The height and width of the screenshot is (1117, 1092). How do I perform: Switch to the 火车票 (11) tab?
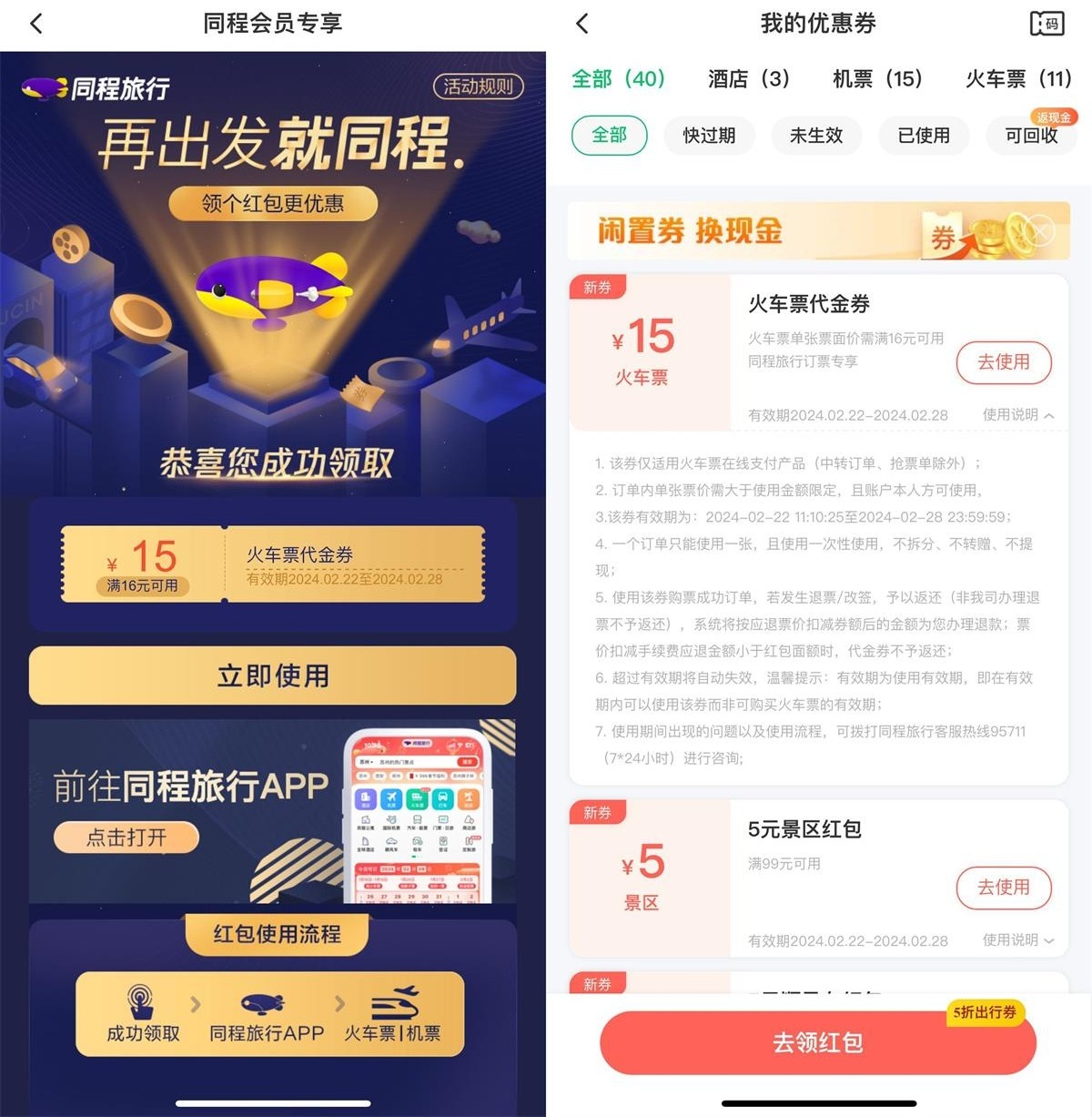pyautogui.click(x=1019, y=79)
